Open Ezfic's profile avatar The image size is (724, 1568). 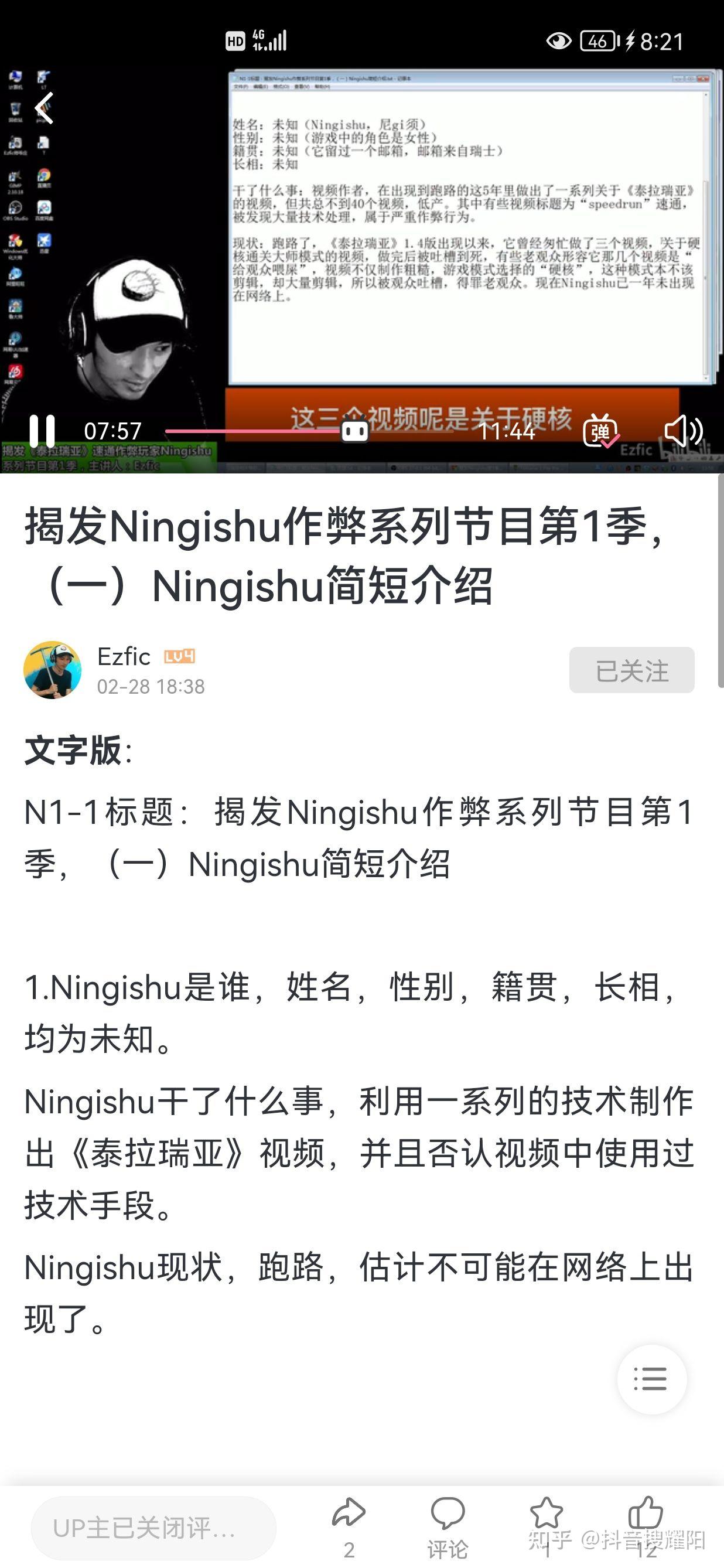[53, 671]
